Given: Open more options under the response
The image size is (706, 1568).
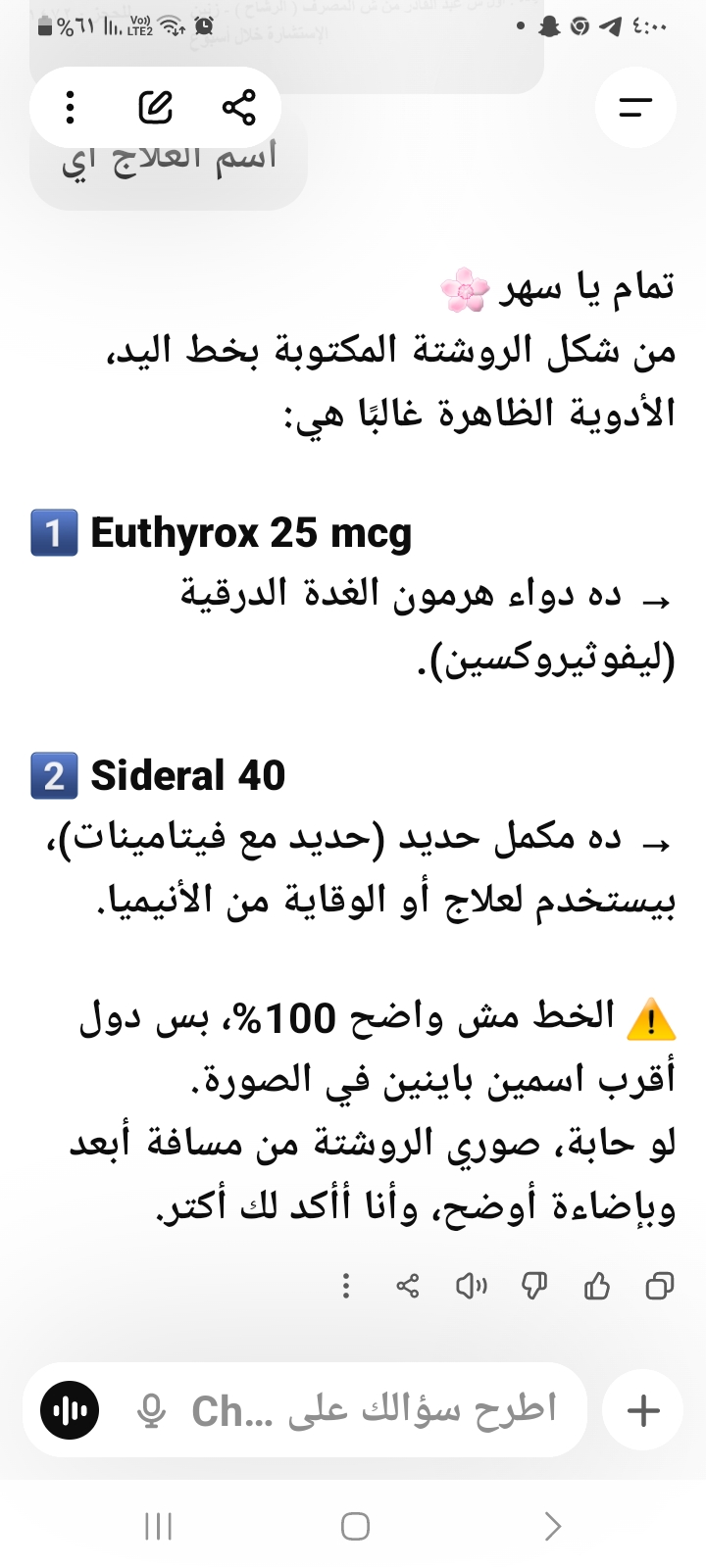Looking at the screenshot, I should (x=345, y=1285).
